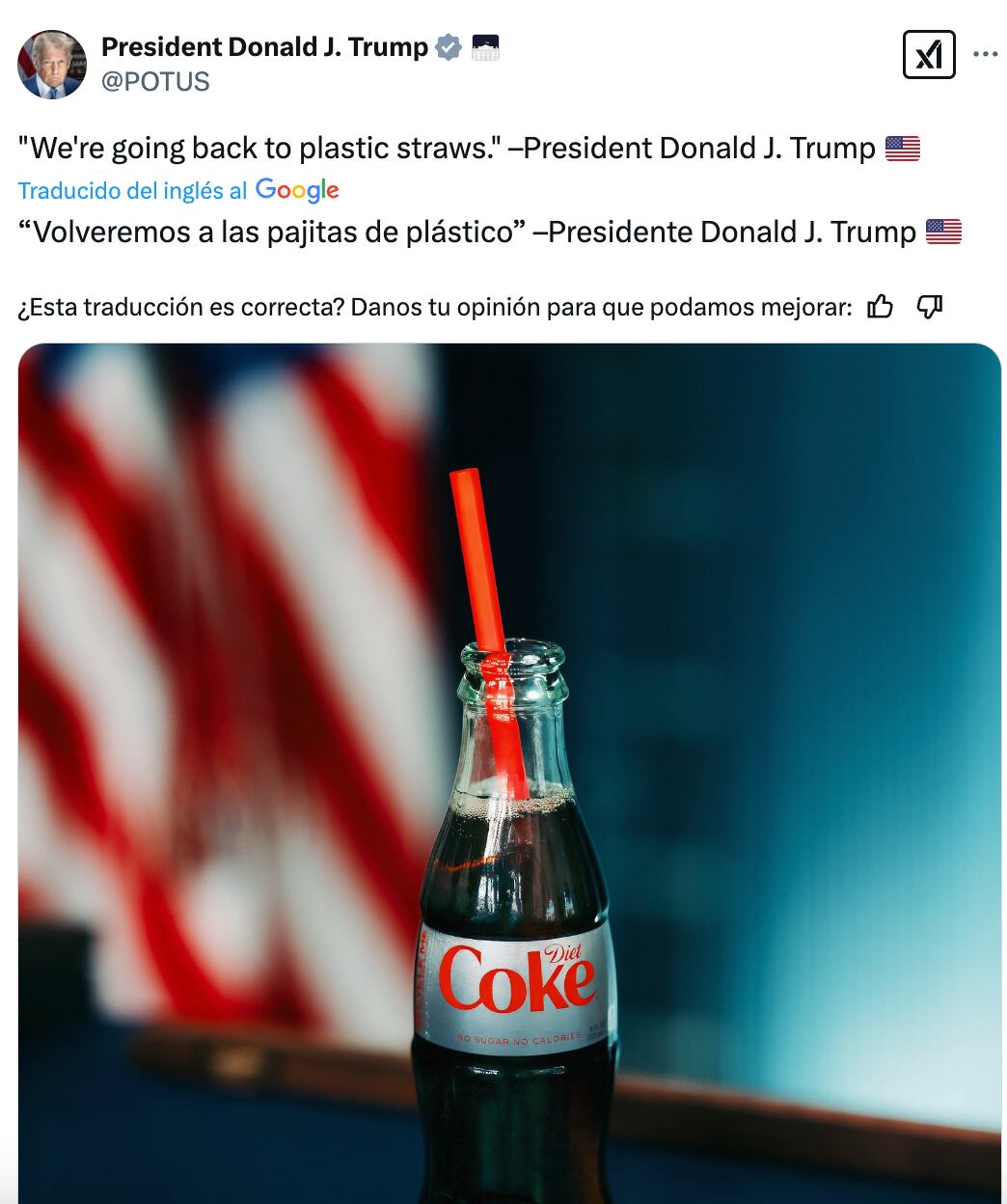
Task: Open President Donald J. Trump account name
Action: (x=264, y=46)
